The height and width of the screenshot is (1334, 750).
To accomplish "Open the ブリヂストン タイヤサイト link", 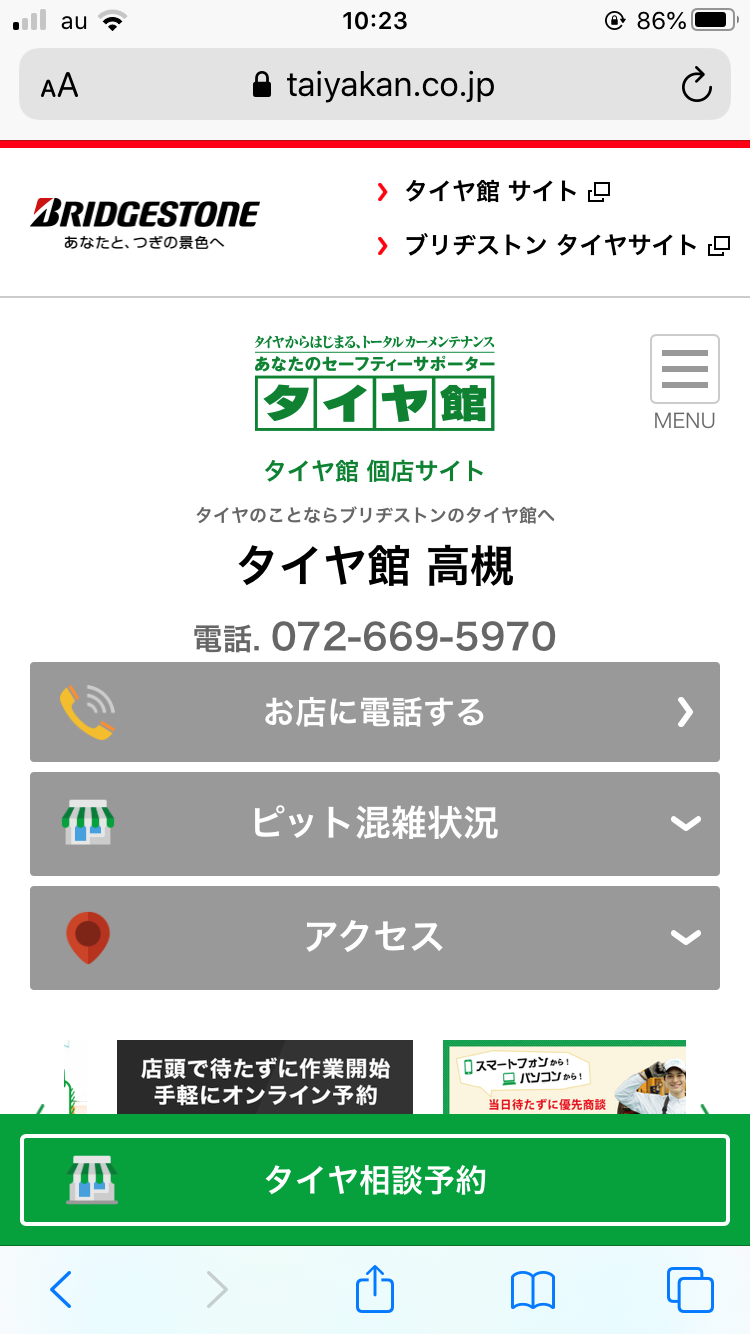I will [551, 245].
